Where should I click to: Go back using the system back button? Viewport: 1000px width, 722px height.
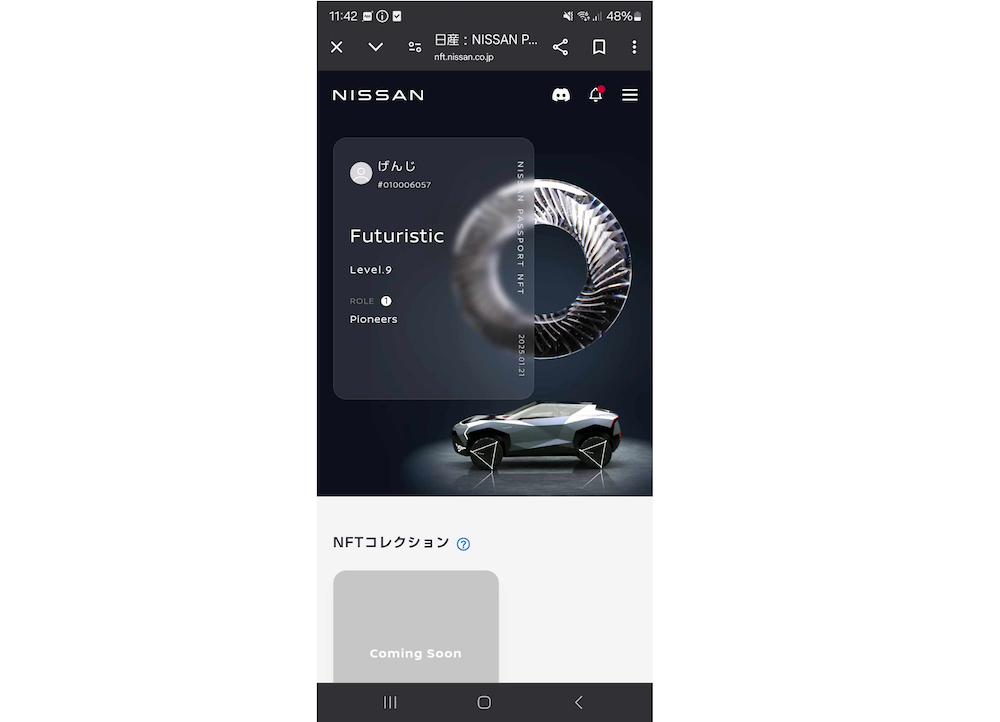click(x=578, y=702)
